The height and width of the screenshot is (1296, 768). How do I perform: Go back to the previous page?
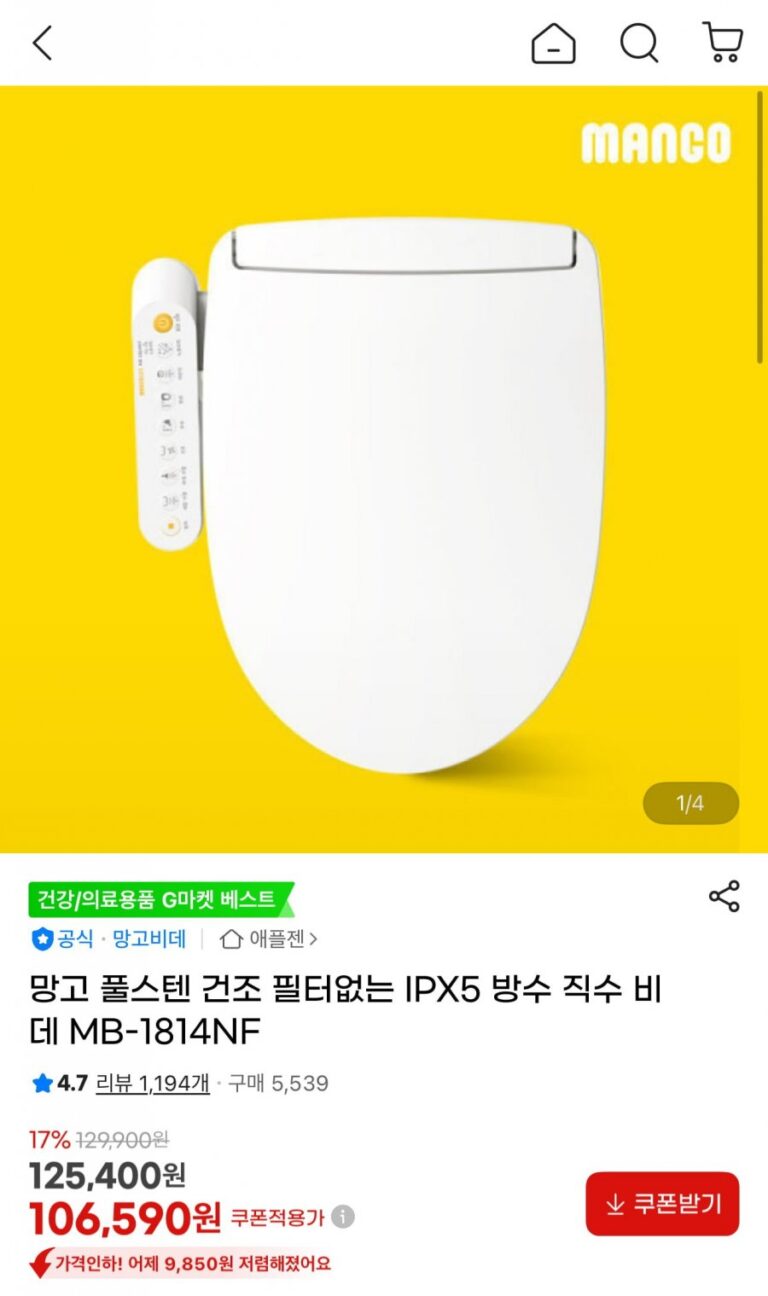42,43
